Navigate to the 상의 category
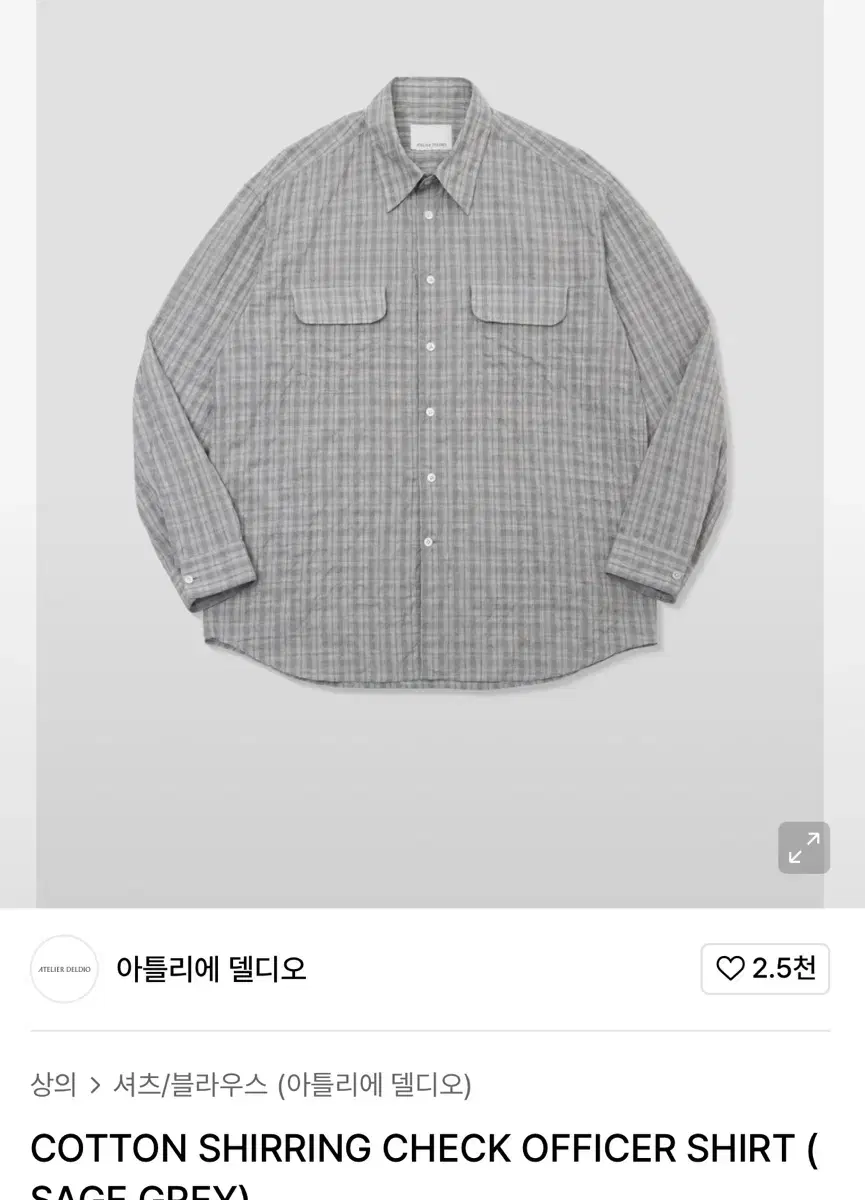Image resolution: width=865 pixels, height=1200 pixels. click(x=53, y=1086)
